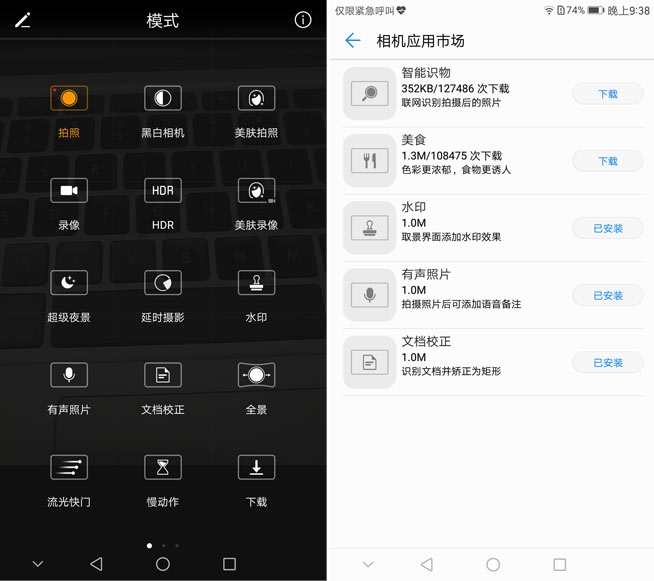Download the 美食 food mode
Viewport: 654px width, 581px height.
click(607, 161)
